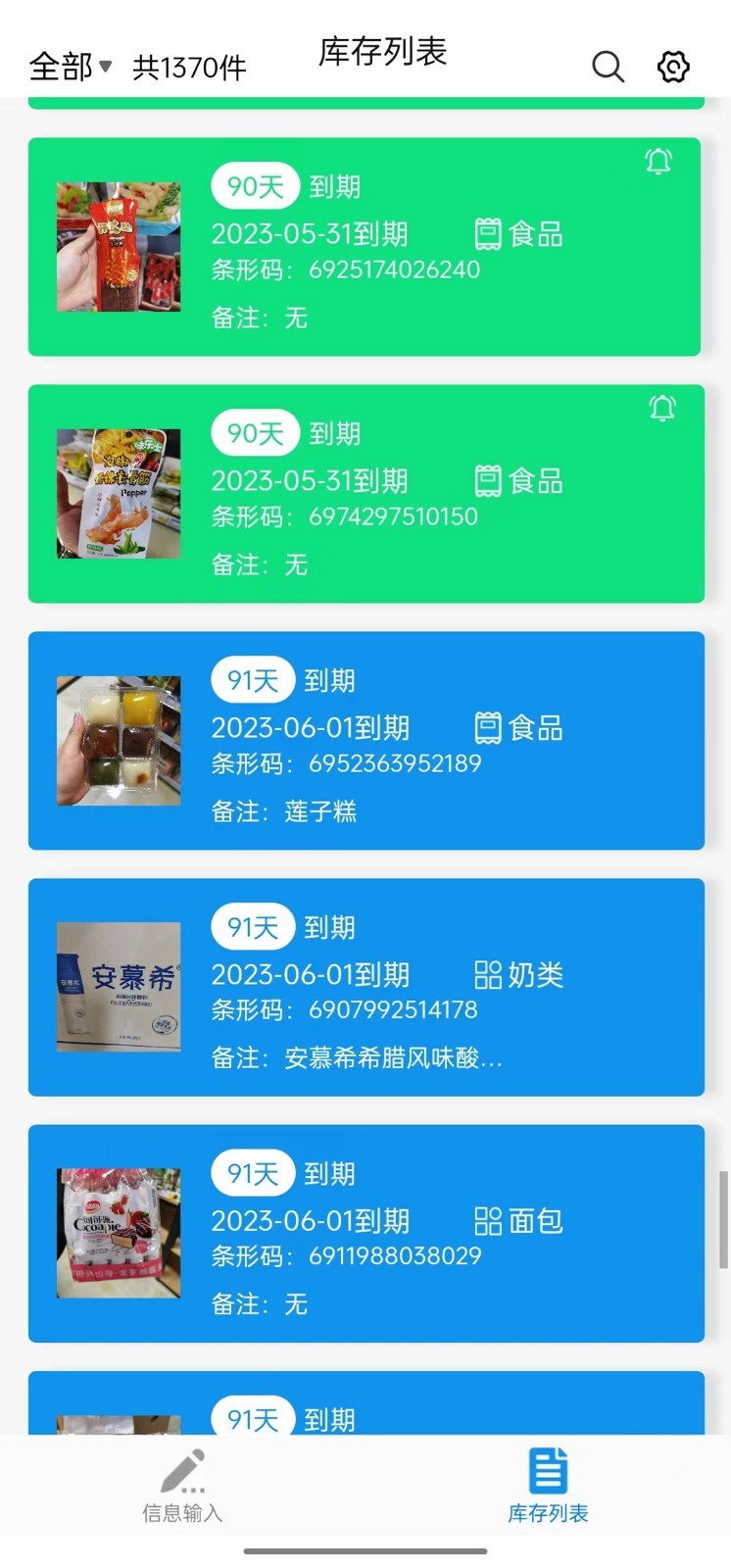731x1568 pixels.
Task: Toggle the reminder bell on the first green card
Action: [658, 163]
